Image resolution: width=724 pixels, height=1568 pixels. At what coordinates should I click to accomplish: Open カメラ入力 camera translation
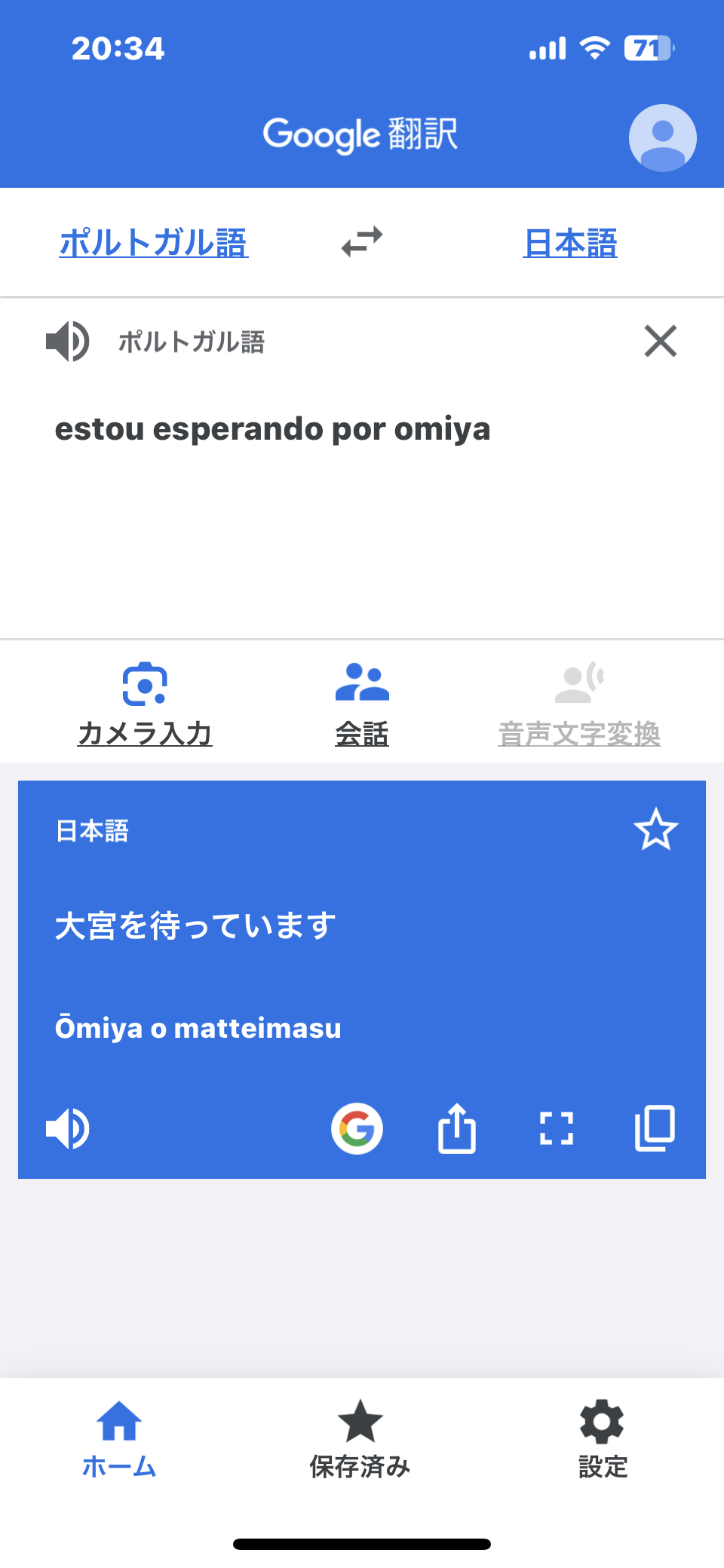coord(145,704)
